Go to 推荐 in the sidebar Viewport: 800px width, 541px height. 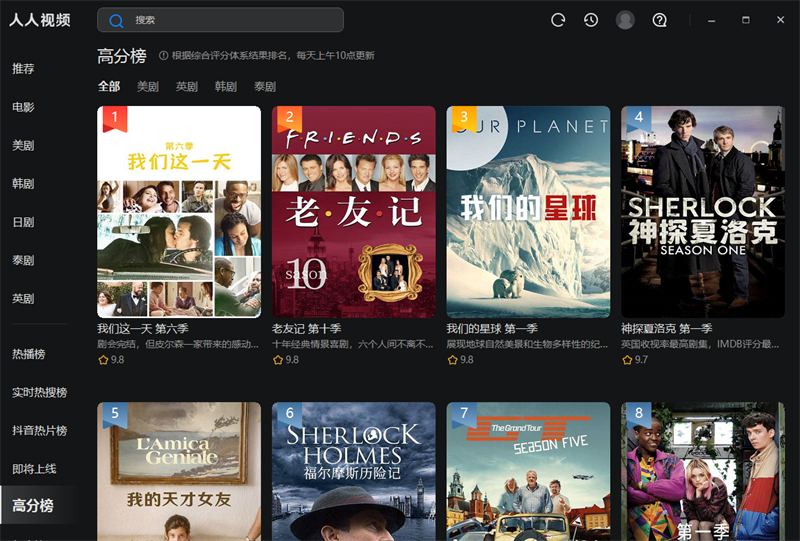(x=24, y=69)
